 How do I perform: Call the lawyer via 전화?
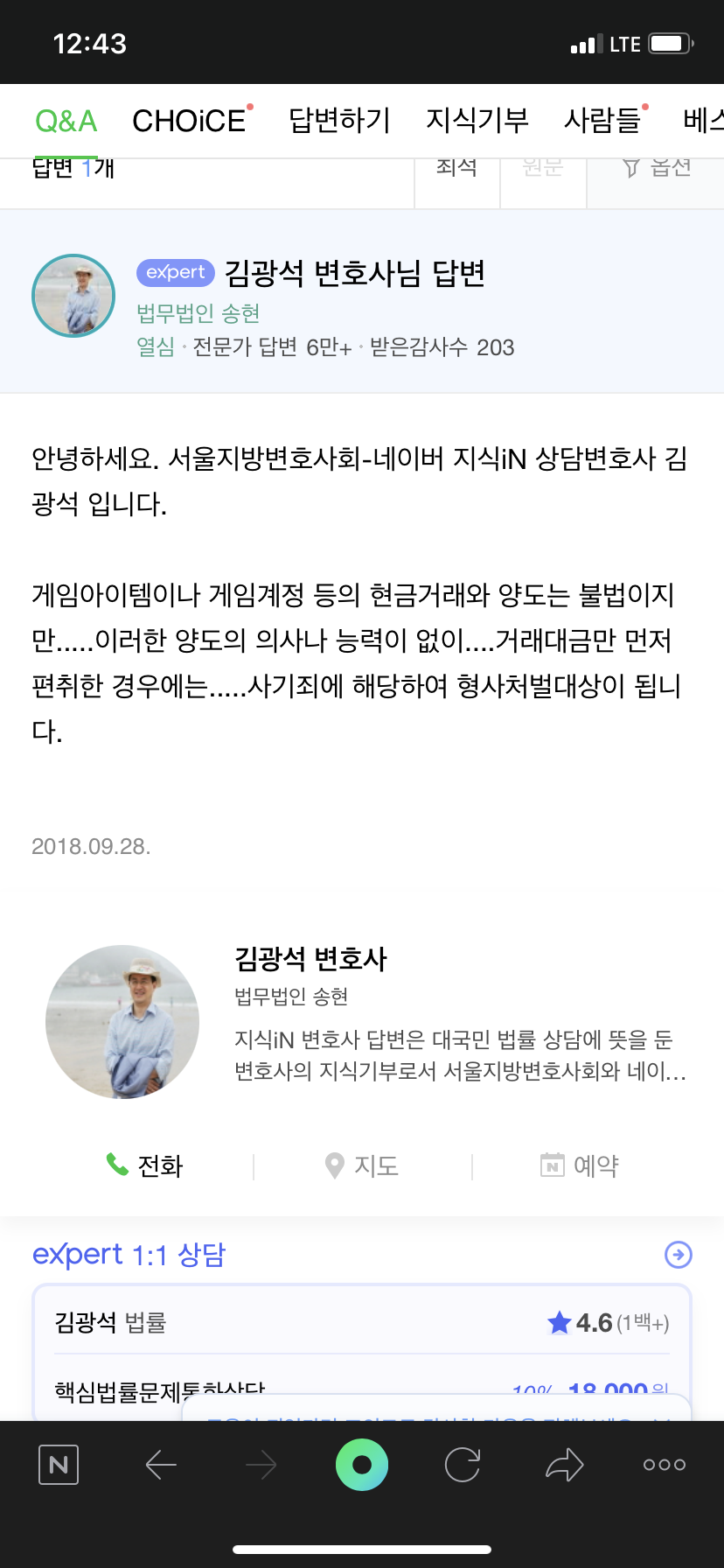coord(144,1165)
